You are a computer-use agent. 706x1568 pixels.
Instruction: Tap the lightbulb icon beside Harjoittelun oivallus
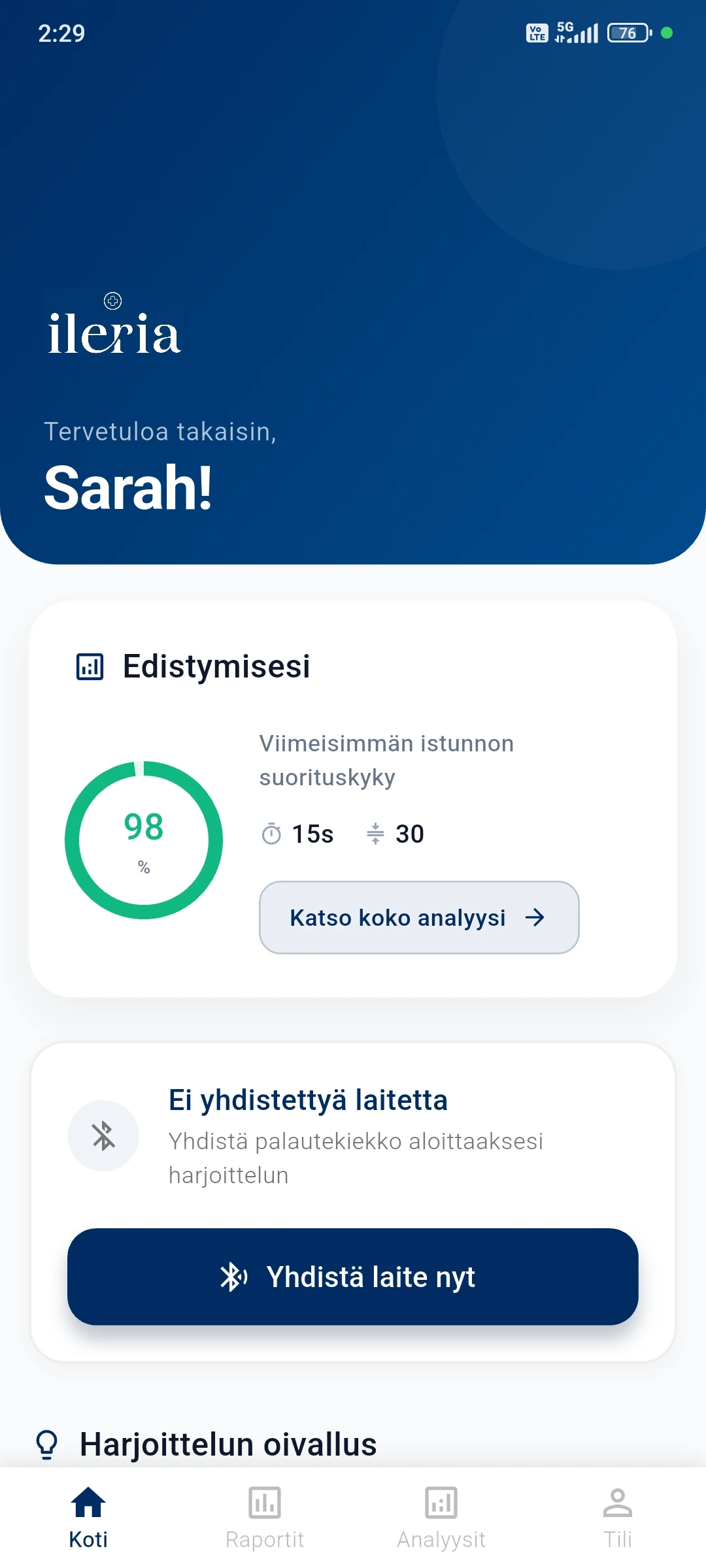point(46,1444)
